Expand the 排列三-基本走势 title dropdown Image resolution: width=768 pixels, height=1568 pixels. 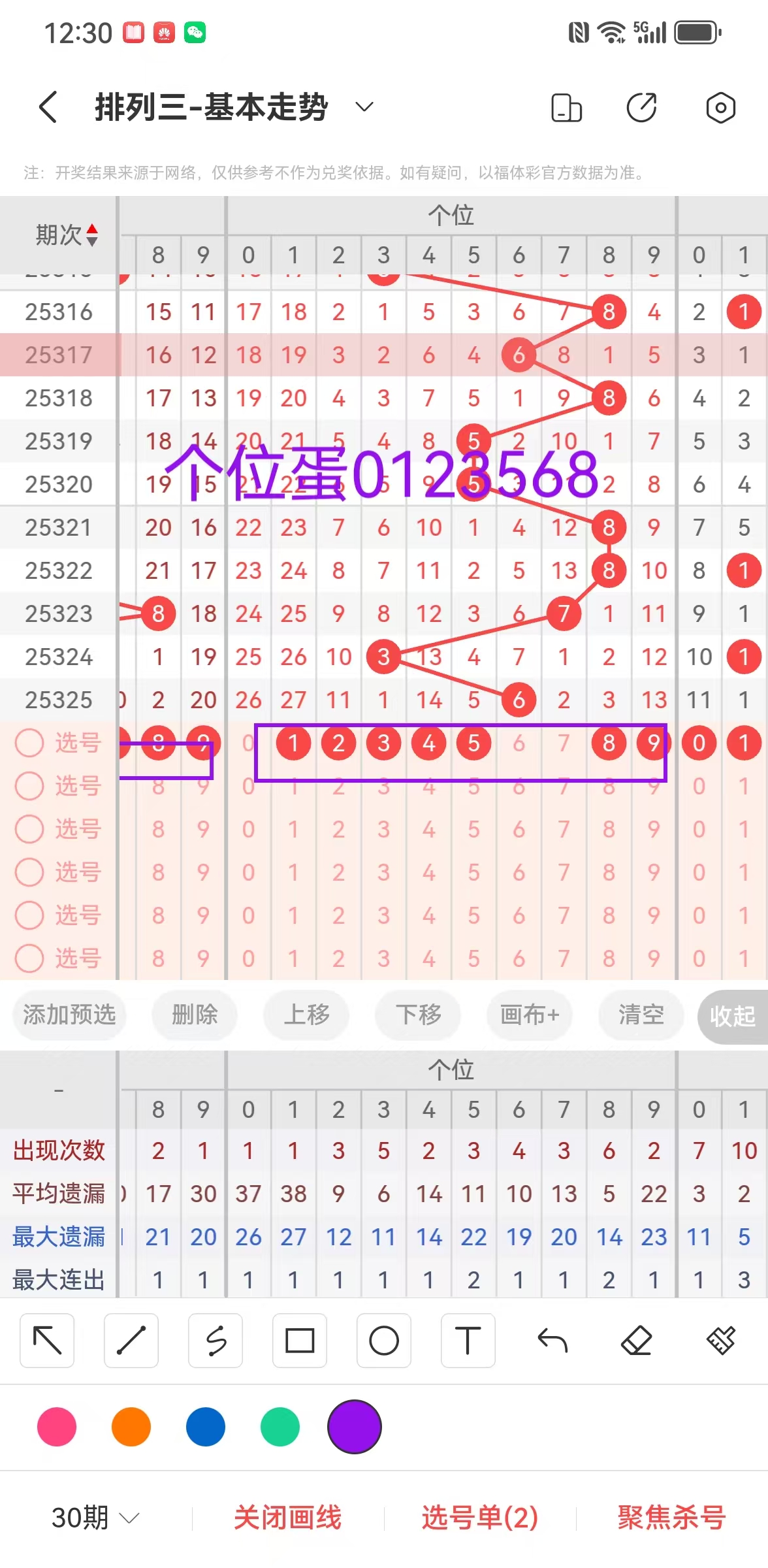point(364,106)
